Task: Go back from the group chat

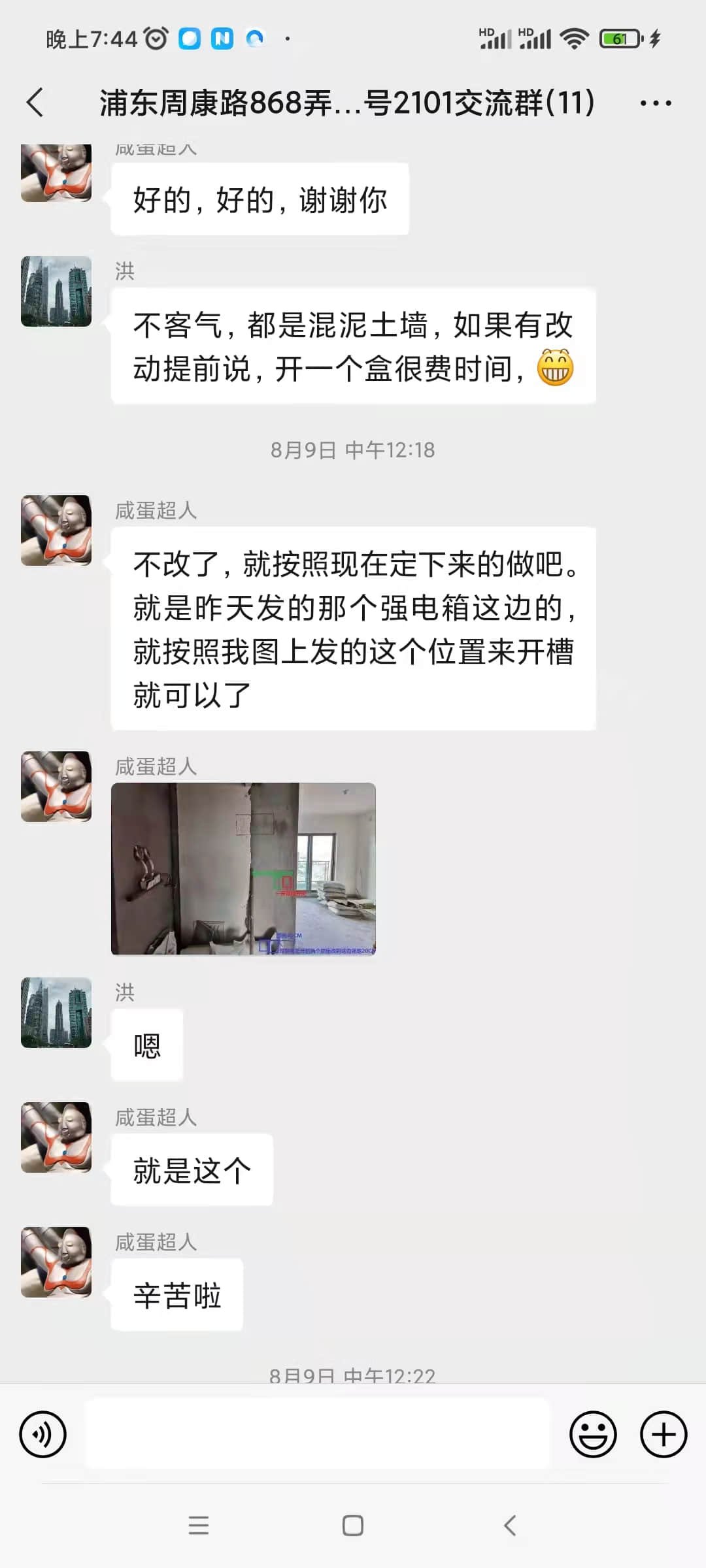Action: [35, 103]
